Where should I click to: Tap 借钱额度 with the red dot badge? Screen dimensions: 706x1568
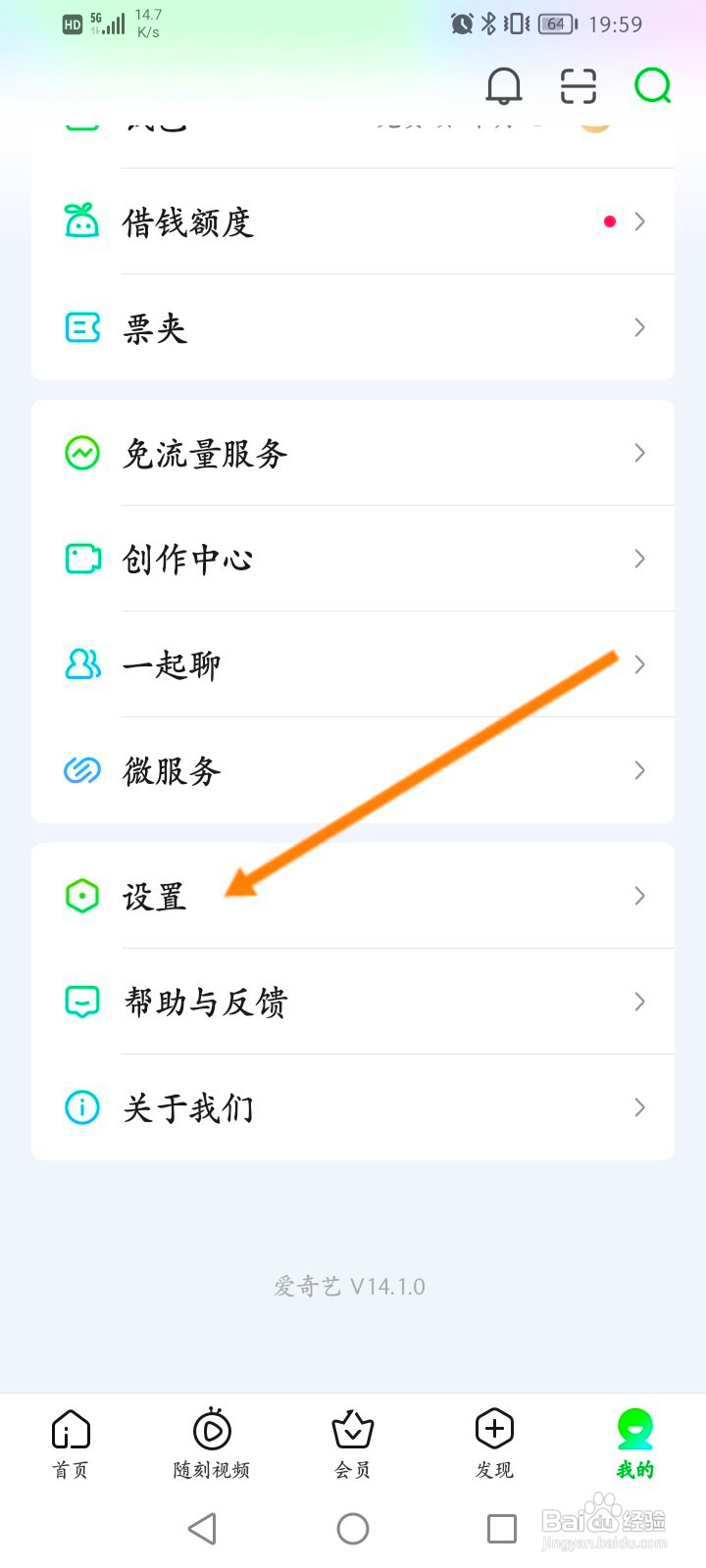[x=191, y=221]
